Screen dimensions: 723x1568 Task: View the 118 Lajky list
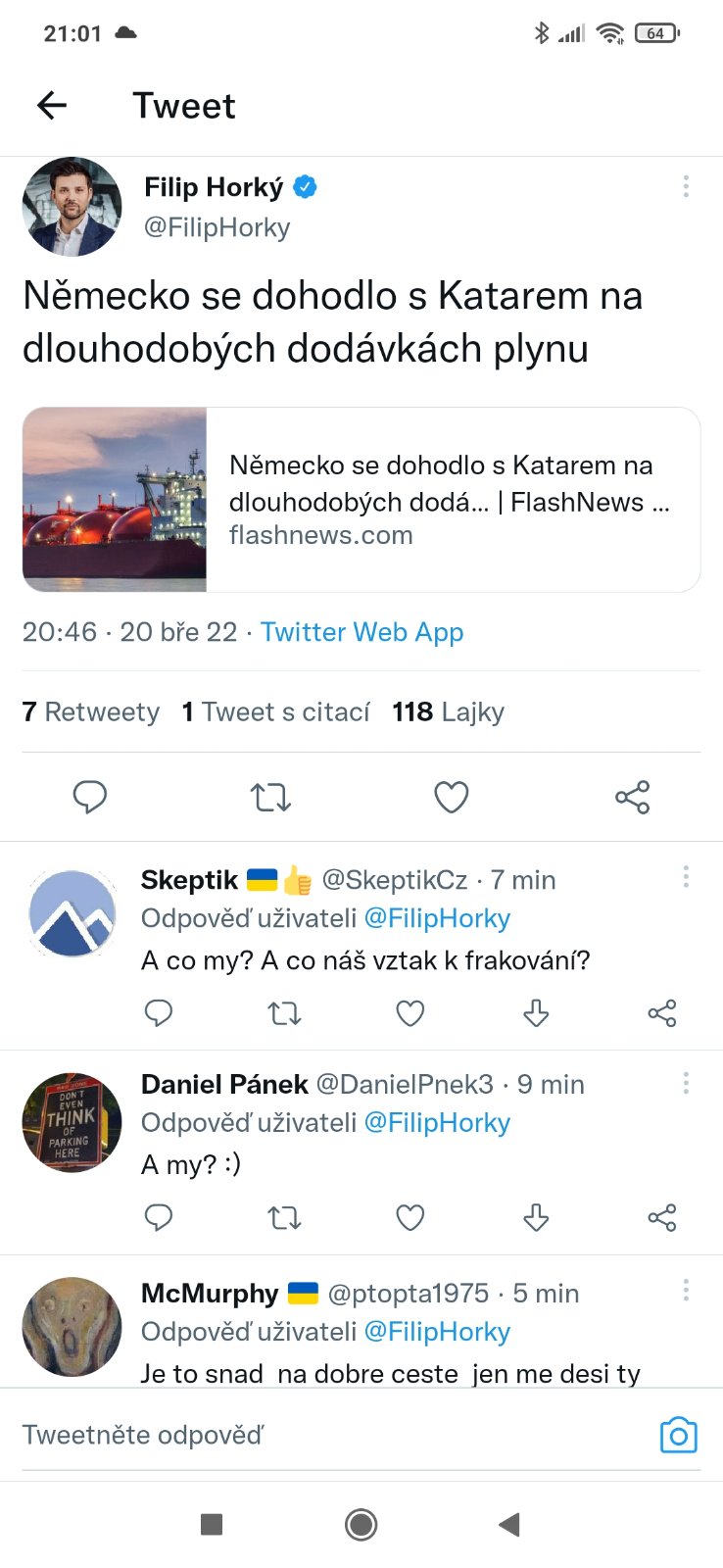point(448,711)
